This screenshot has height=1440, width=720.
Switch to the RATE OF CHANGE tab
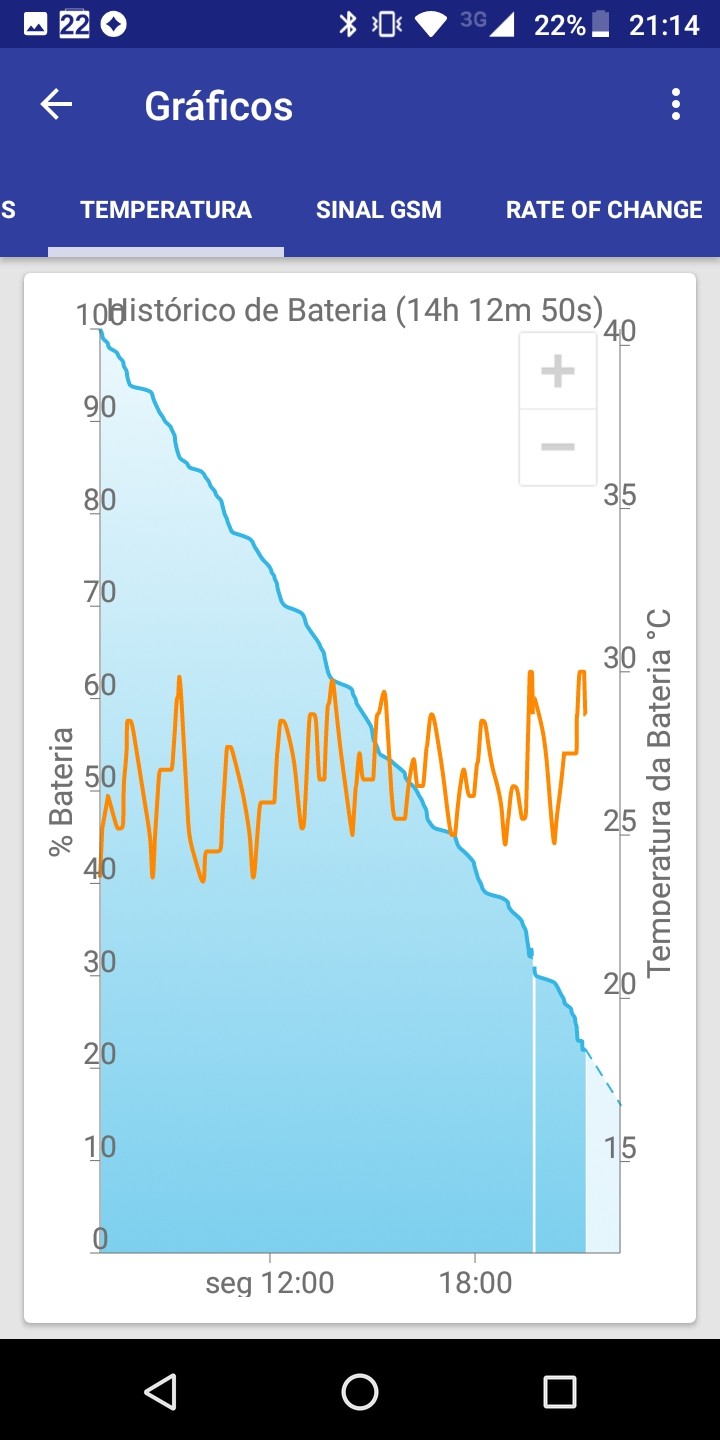[x=604, y=210]
